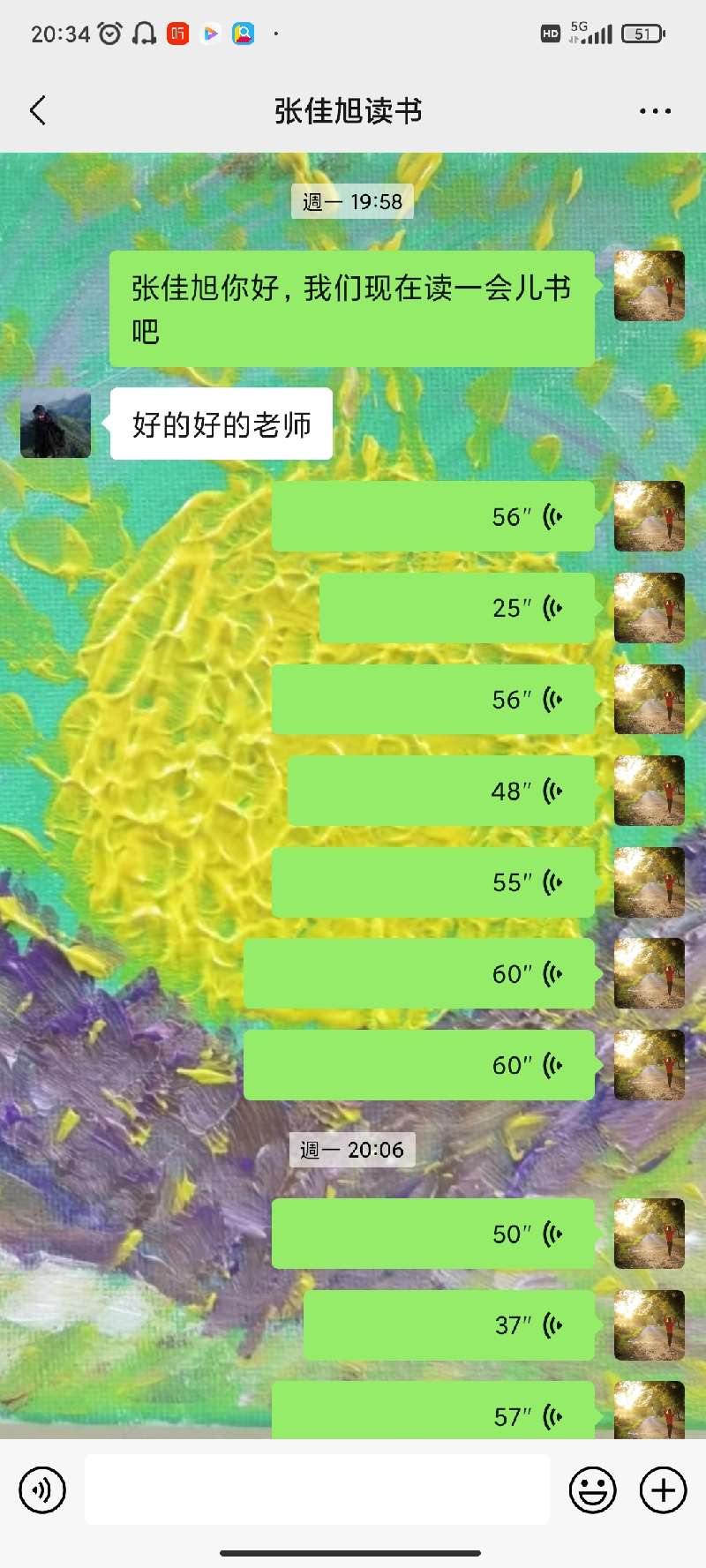Image resolution: width=706 pixels, height=1568 pixels.
Task: Focus the message text field
Action: (x=317, y=1490)
